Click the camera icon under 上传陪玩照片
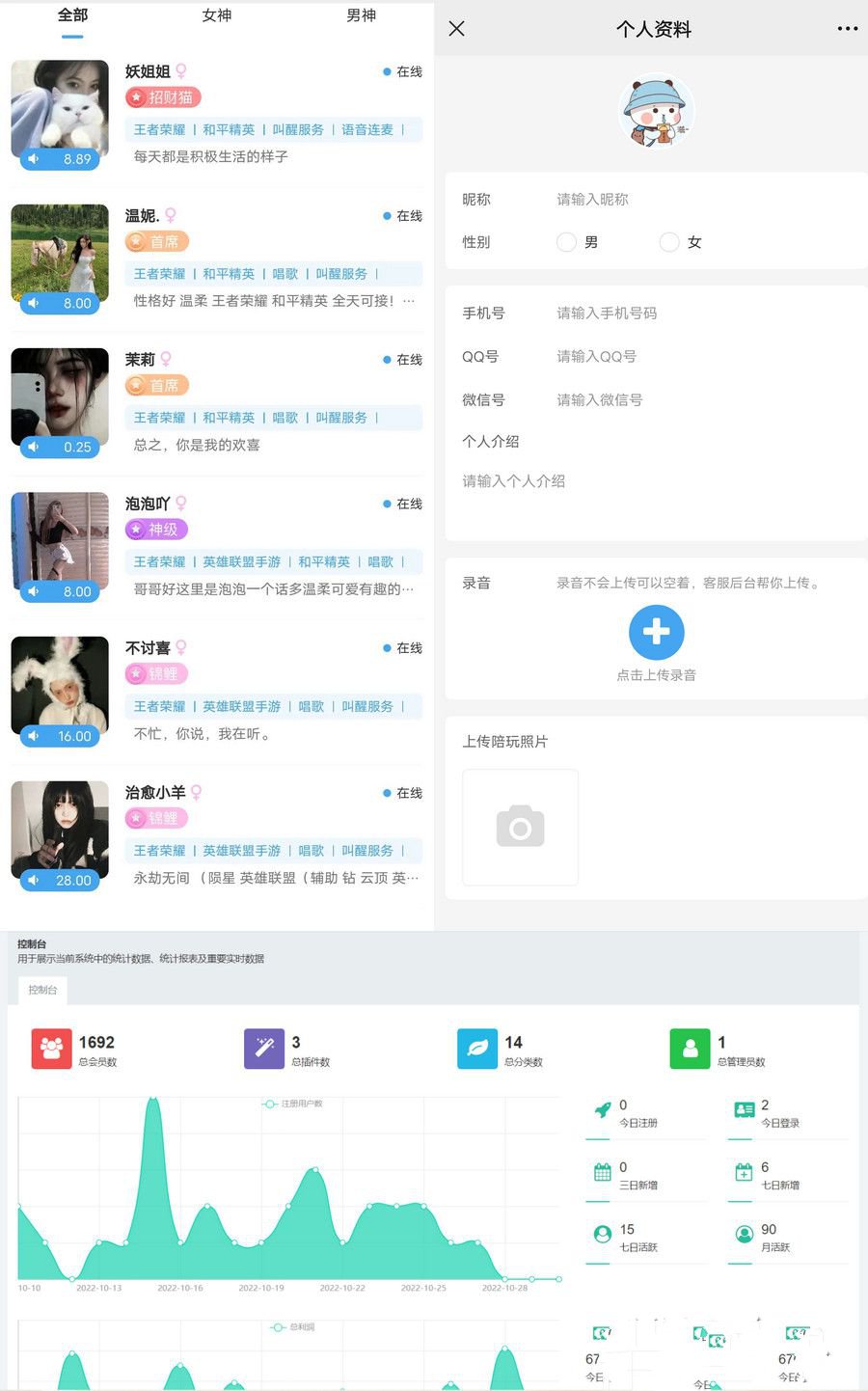868x1391 pixels. tap(520, 827)
